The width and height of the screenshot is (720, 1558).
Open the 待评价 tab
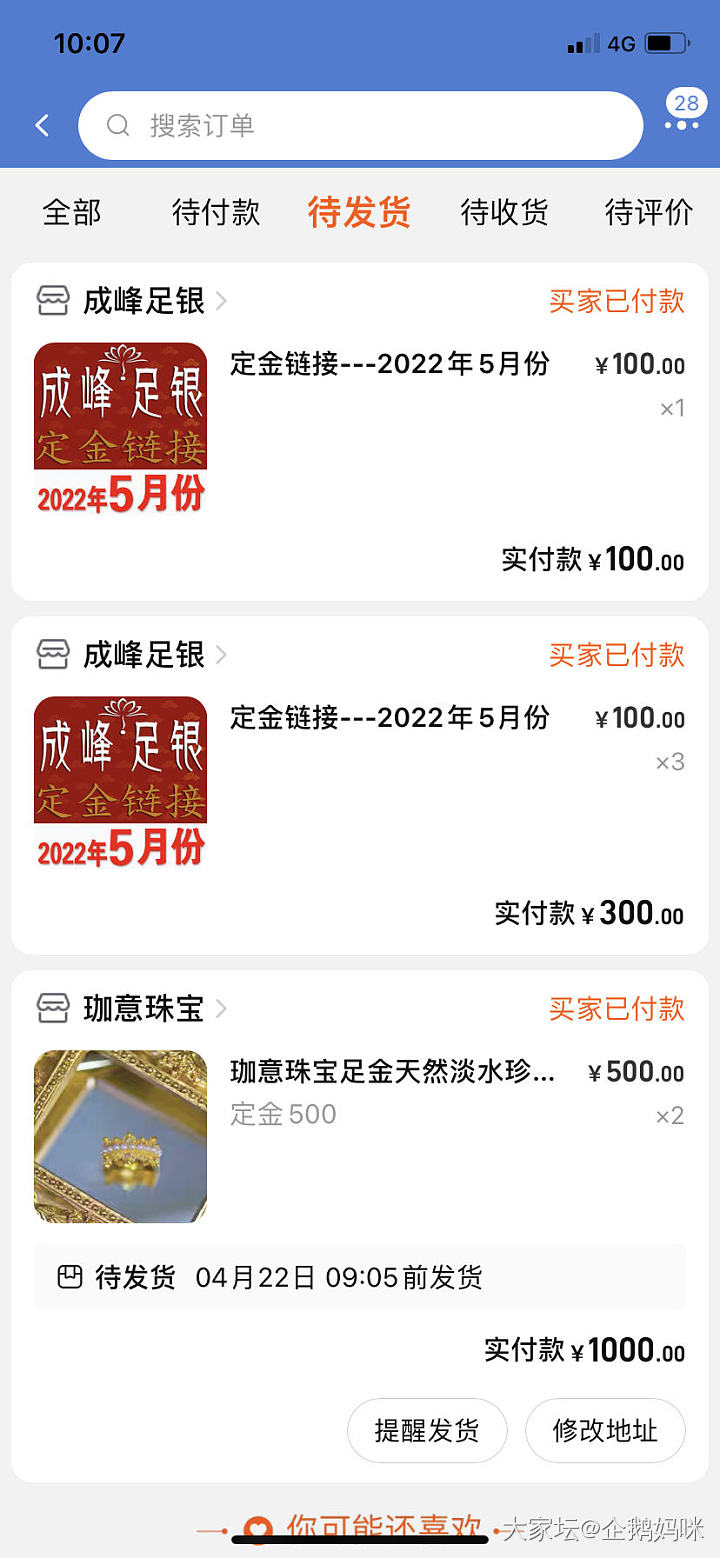pyautogui.click(x=648, y=213)
